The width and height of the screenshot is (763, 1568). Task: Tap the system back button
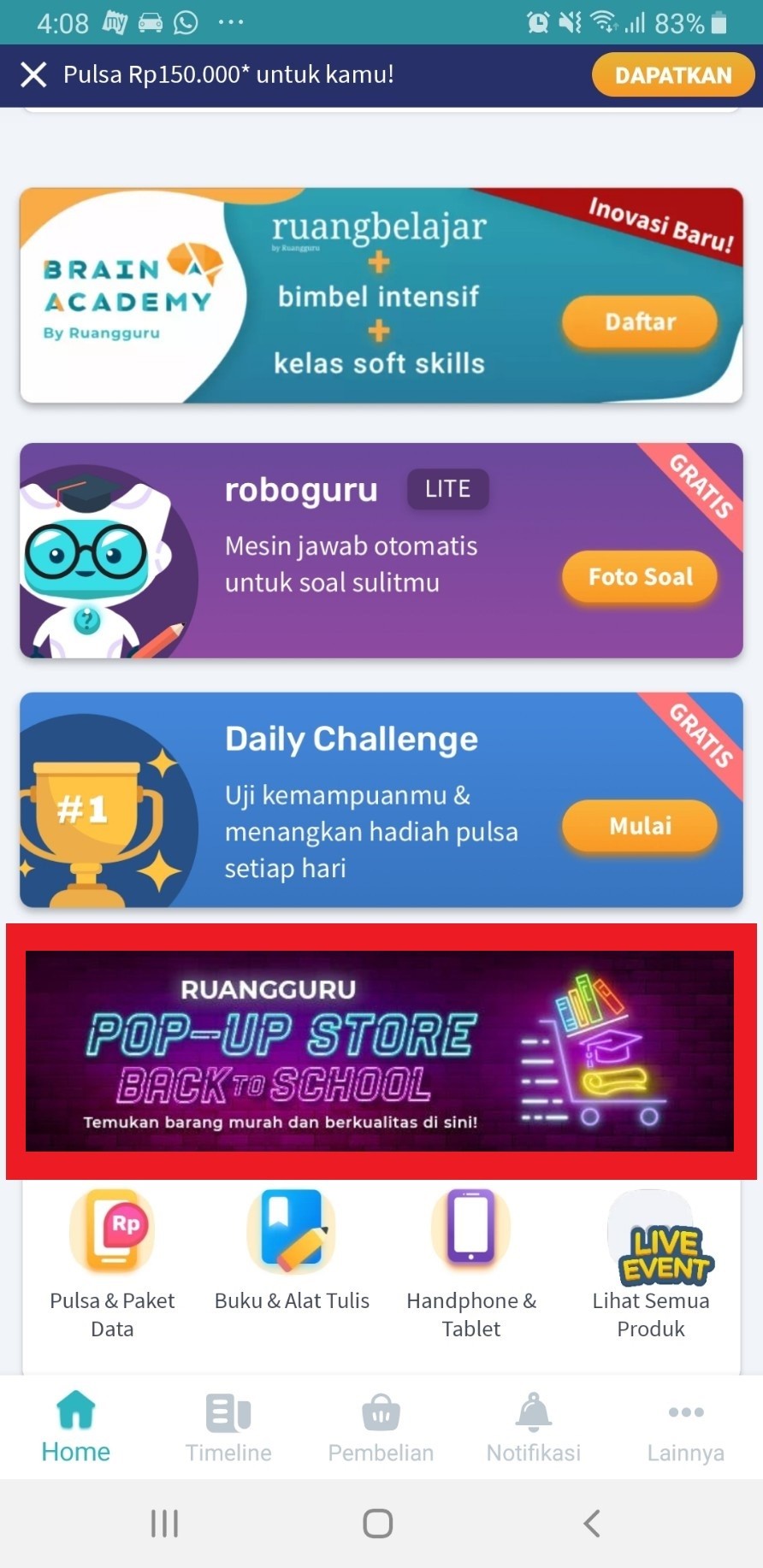point(591,1523)
